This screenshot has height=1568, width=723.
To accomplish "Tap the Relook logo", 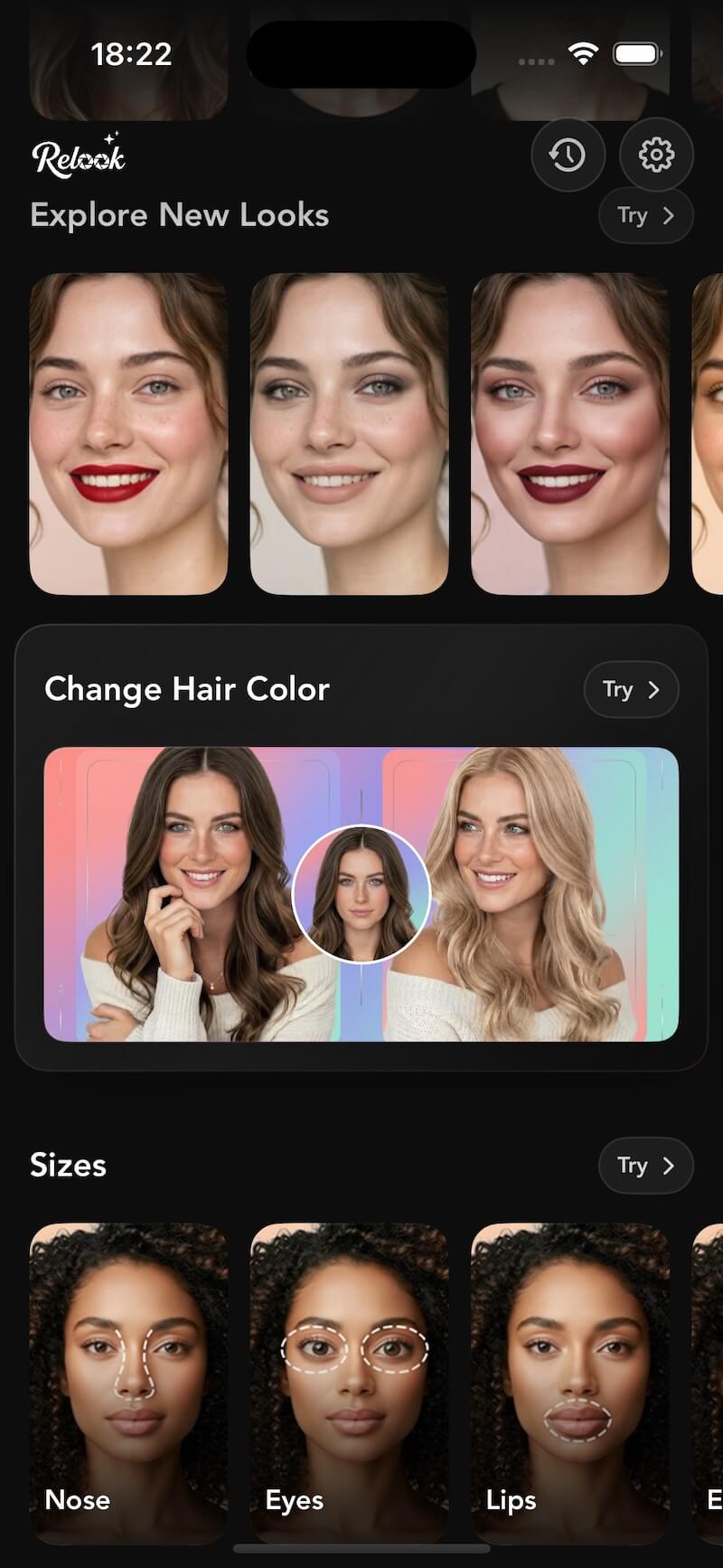I will [78, 155].
